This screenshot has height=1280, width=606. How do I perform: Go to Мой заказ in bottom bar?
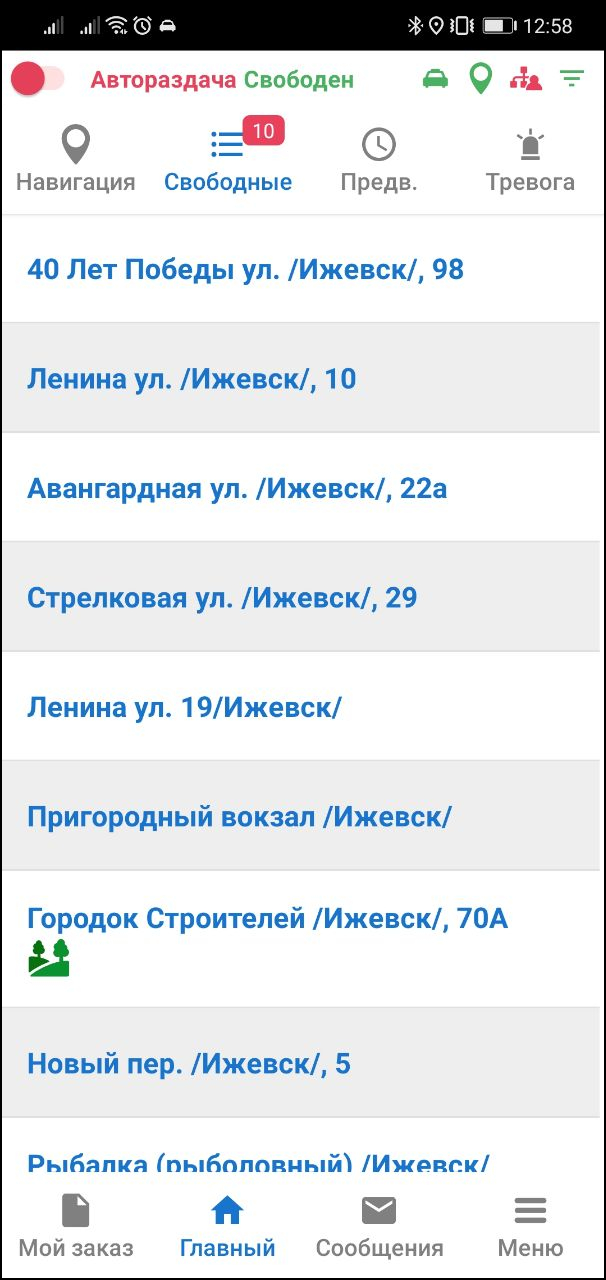76,1226
